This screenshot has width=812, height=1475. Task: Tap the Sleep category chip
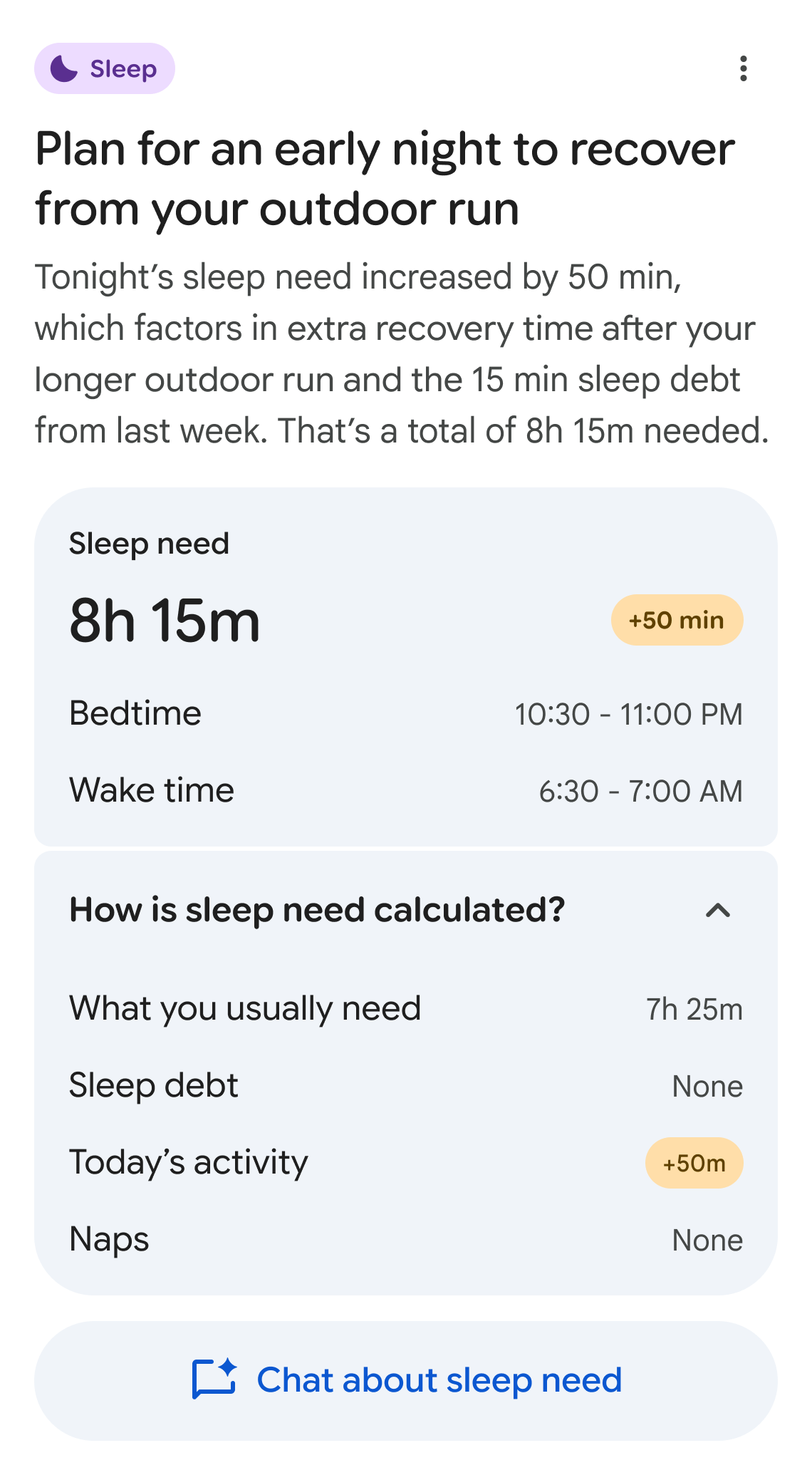pos(105,68)
